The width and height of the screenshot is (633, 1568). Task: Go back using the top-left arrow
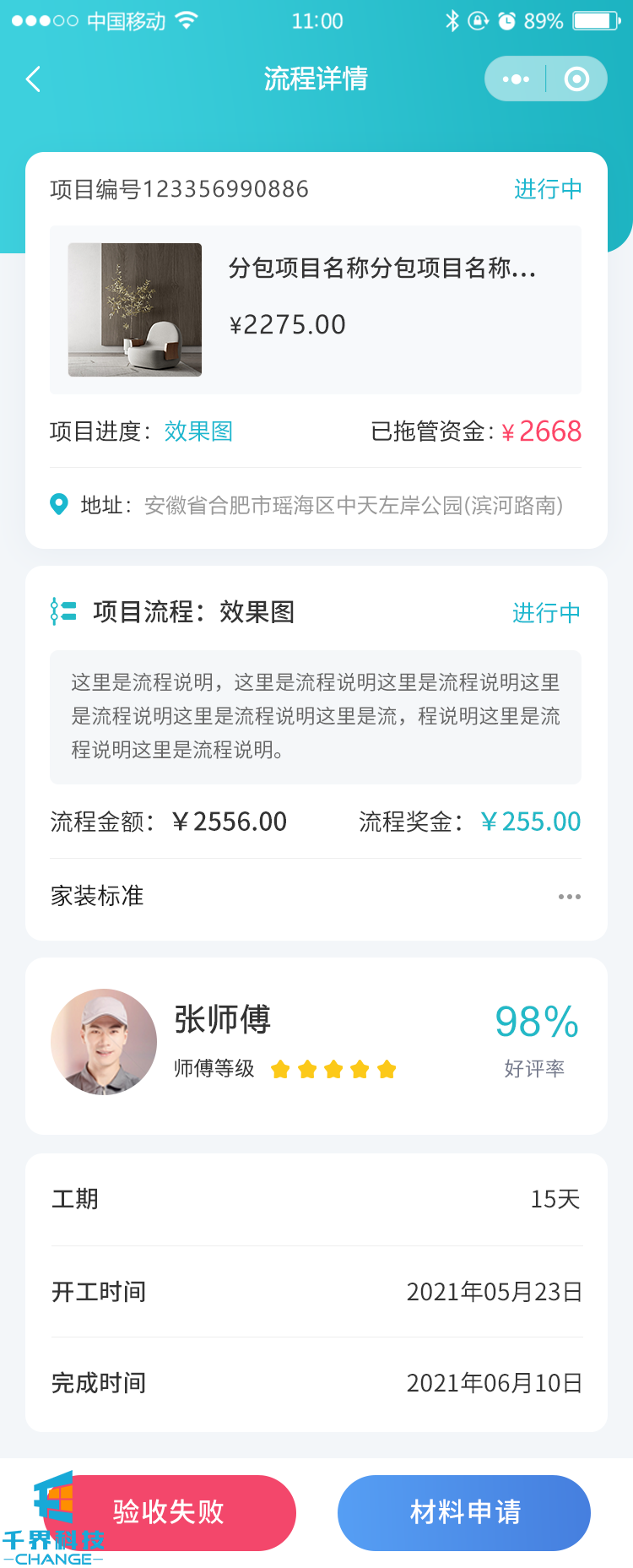click(34, 79)
